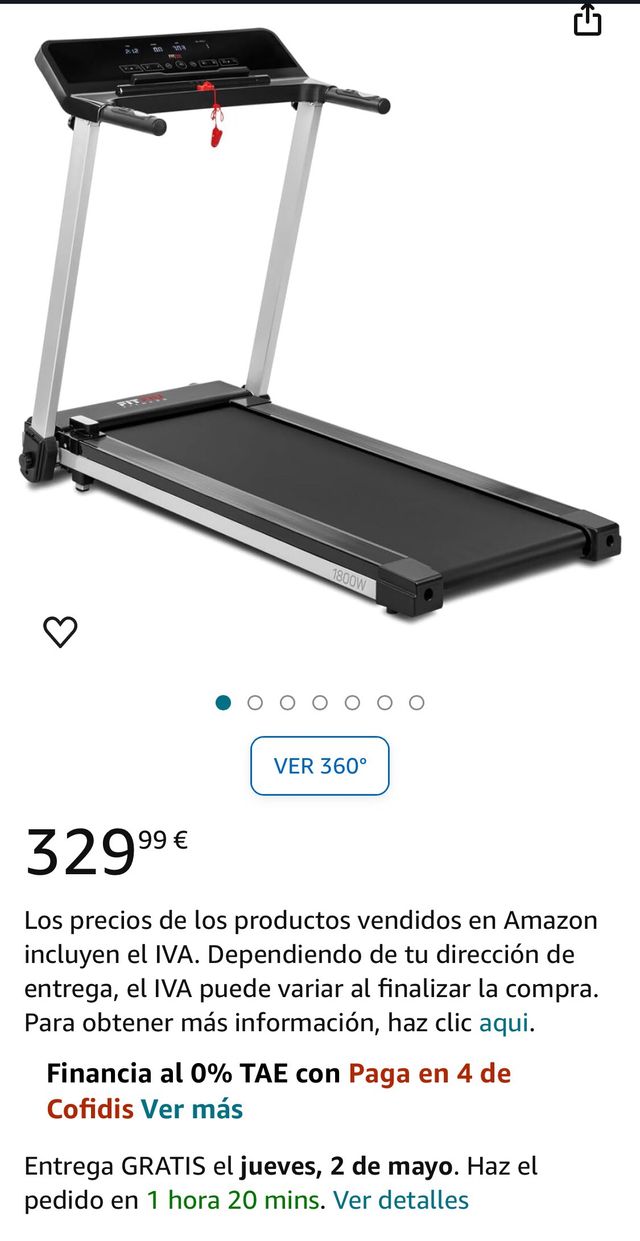Viewport: 640px width, 1241px height.
Task: Tap 'Ver más' about Cofidis financing
Action: pos(191,1108)
